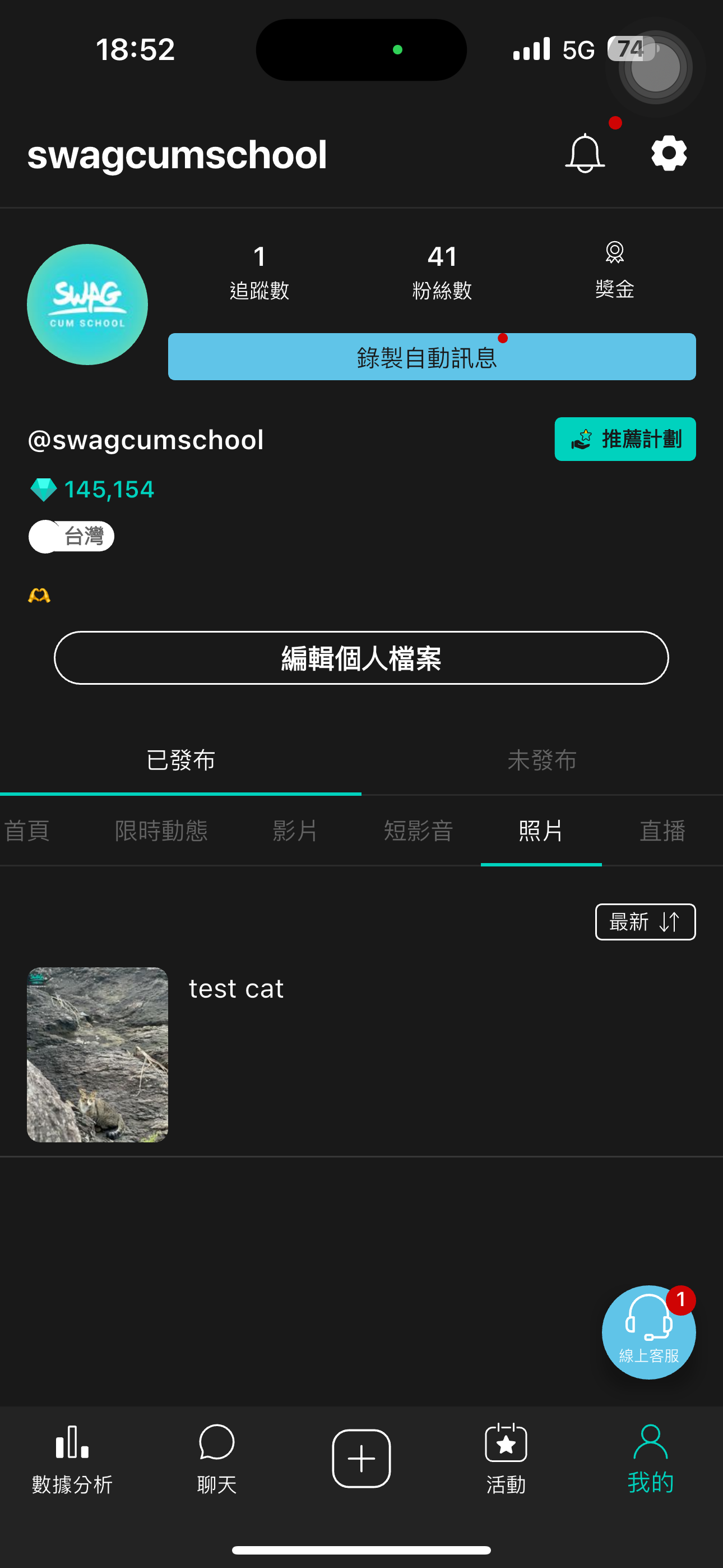Select the 直播 category
Viewport: 723px width, 1568px height.
pos(662,831)
